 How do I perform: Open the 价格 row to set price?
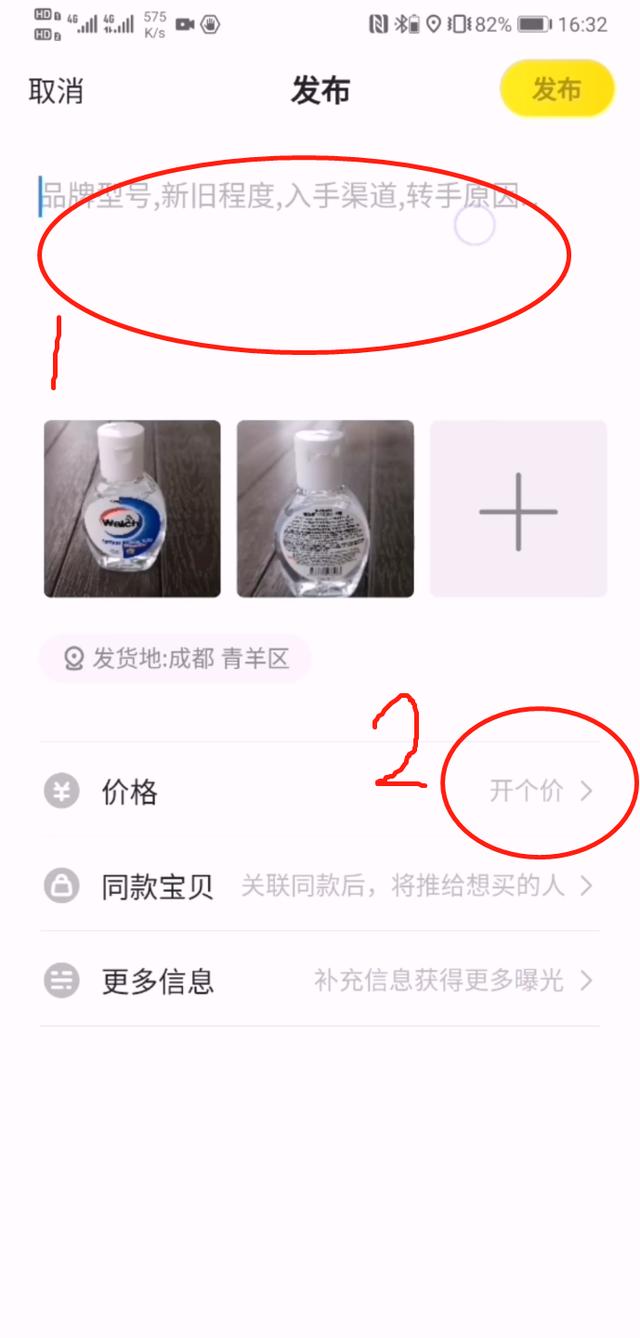pos(320,791)
